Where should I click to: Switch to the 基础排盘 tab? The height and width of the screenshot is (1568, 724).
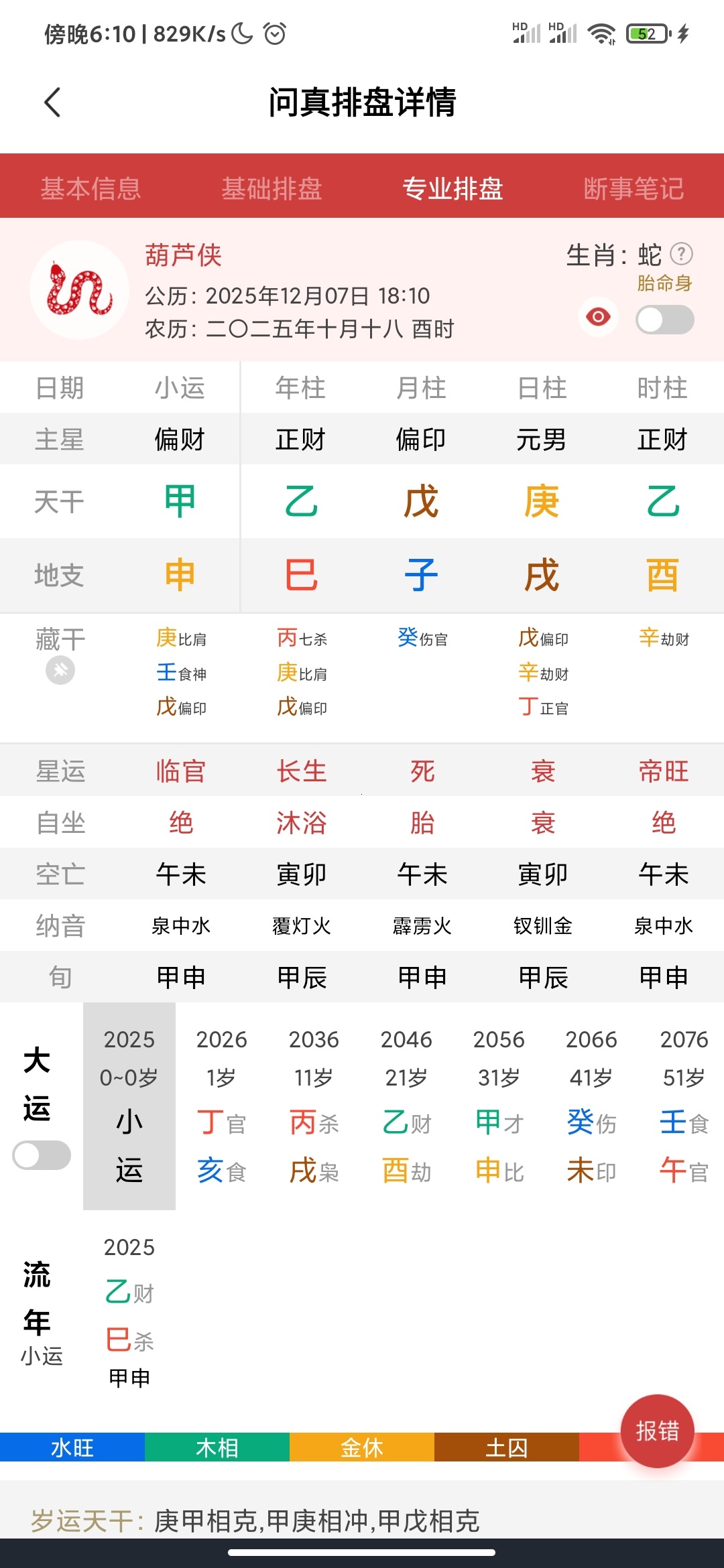(271, 188)
